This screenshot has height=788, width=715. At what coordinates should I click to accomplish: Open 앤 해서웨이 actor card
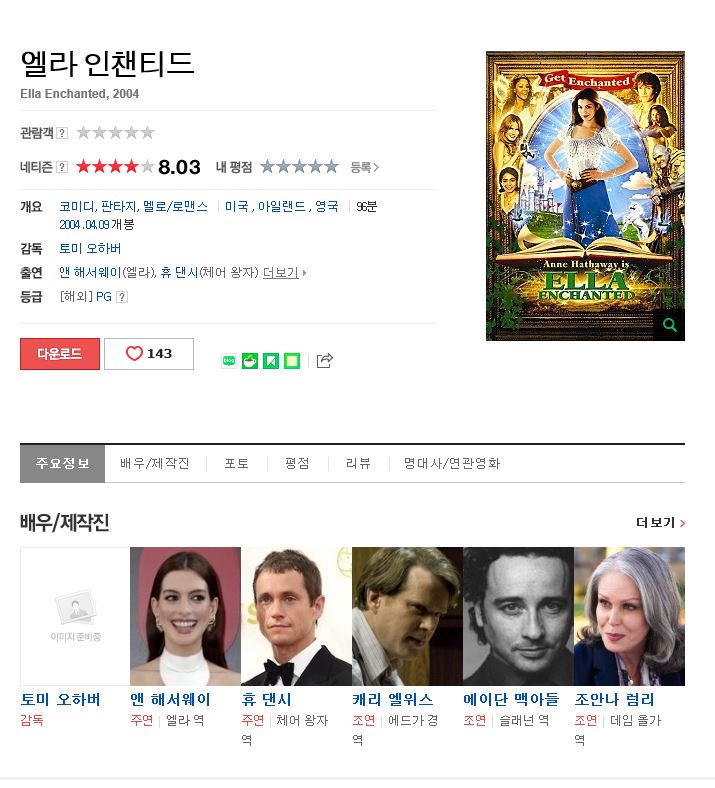coord(185,616)
